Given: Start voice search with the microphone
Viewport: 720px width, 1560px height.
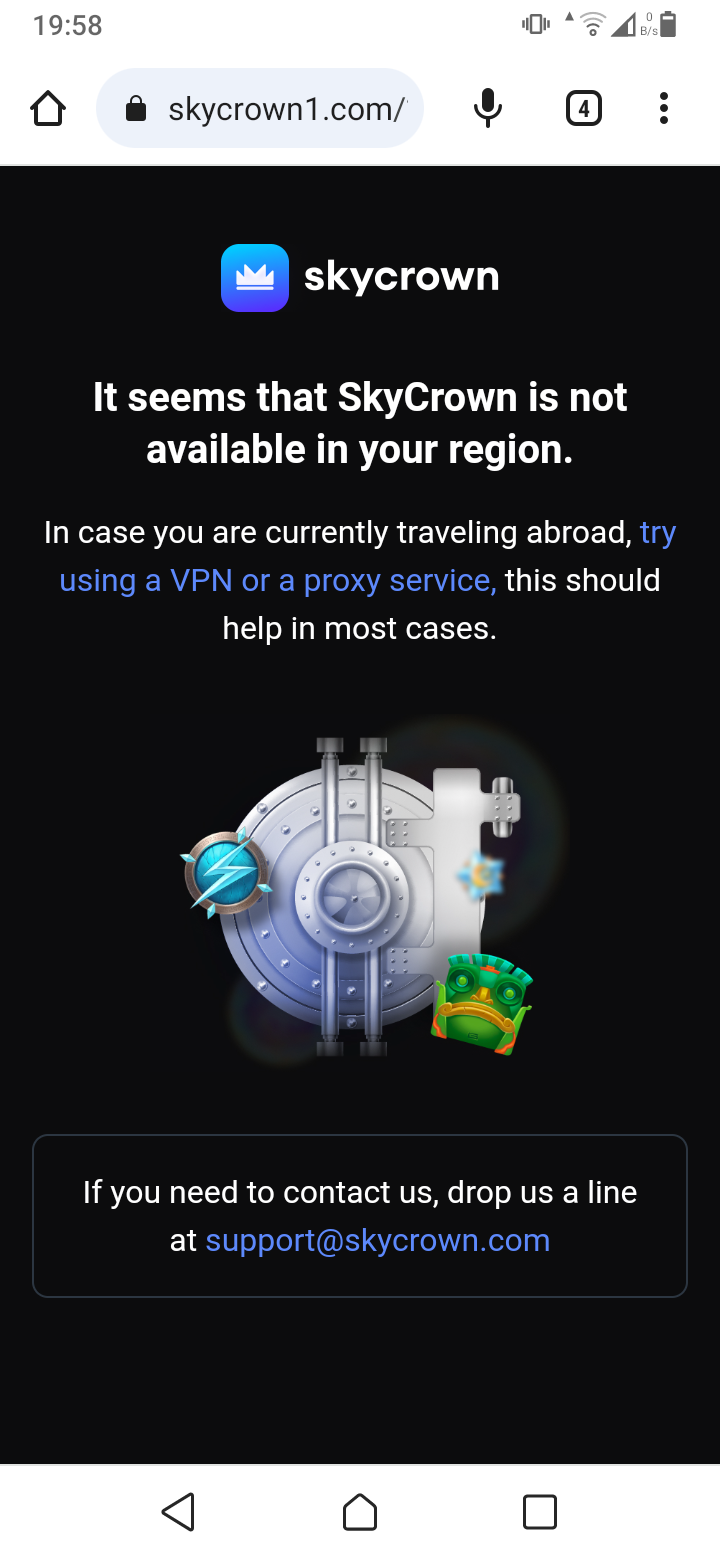Looking at the screenshot, I should (487, 108).
